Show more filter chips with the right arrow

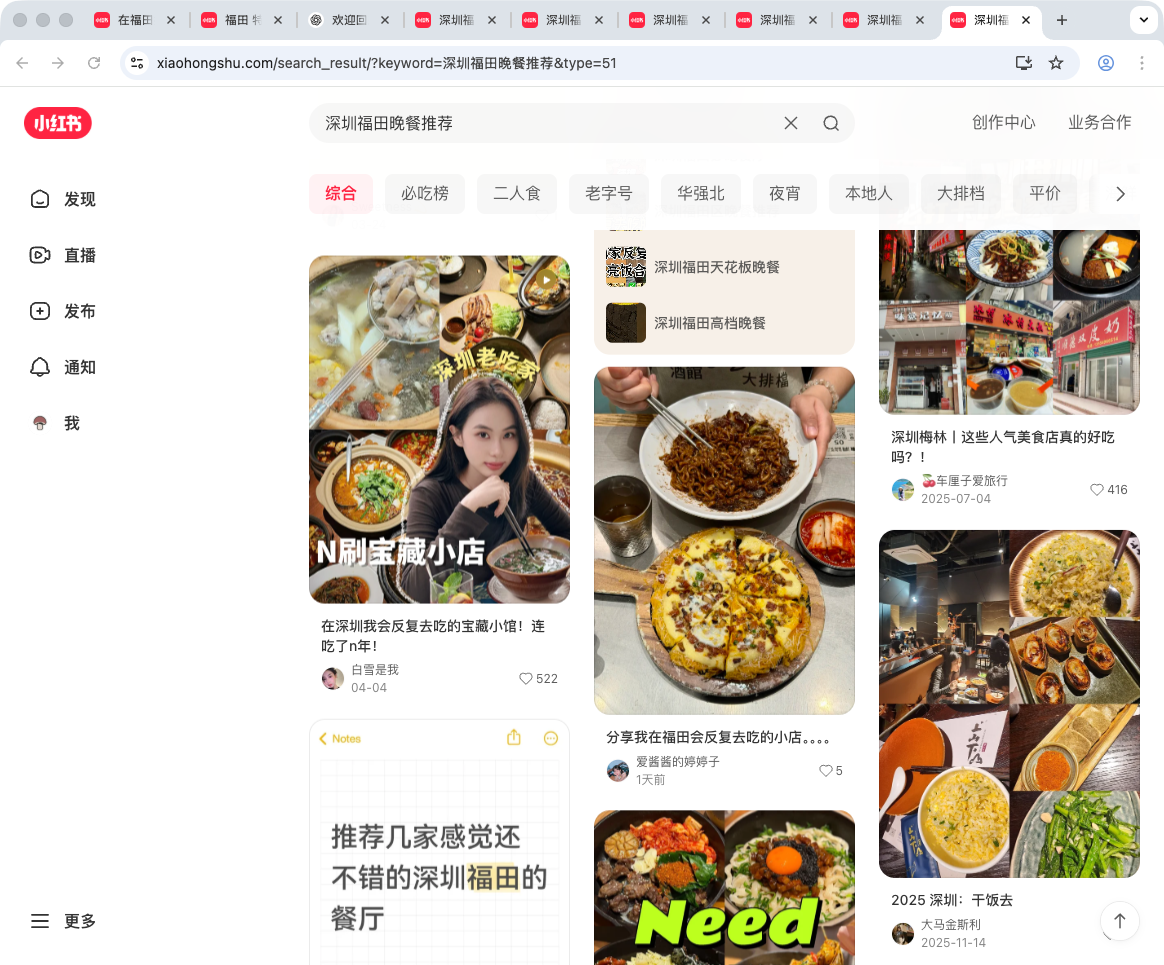click(x=1120, y=194)
